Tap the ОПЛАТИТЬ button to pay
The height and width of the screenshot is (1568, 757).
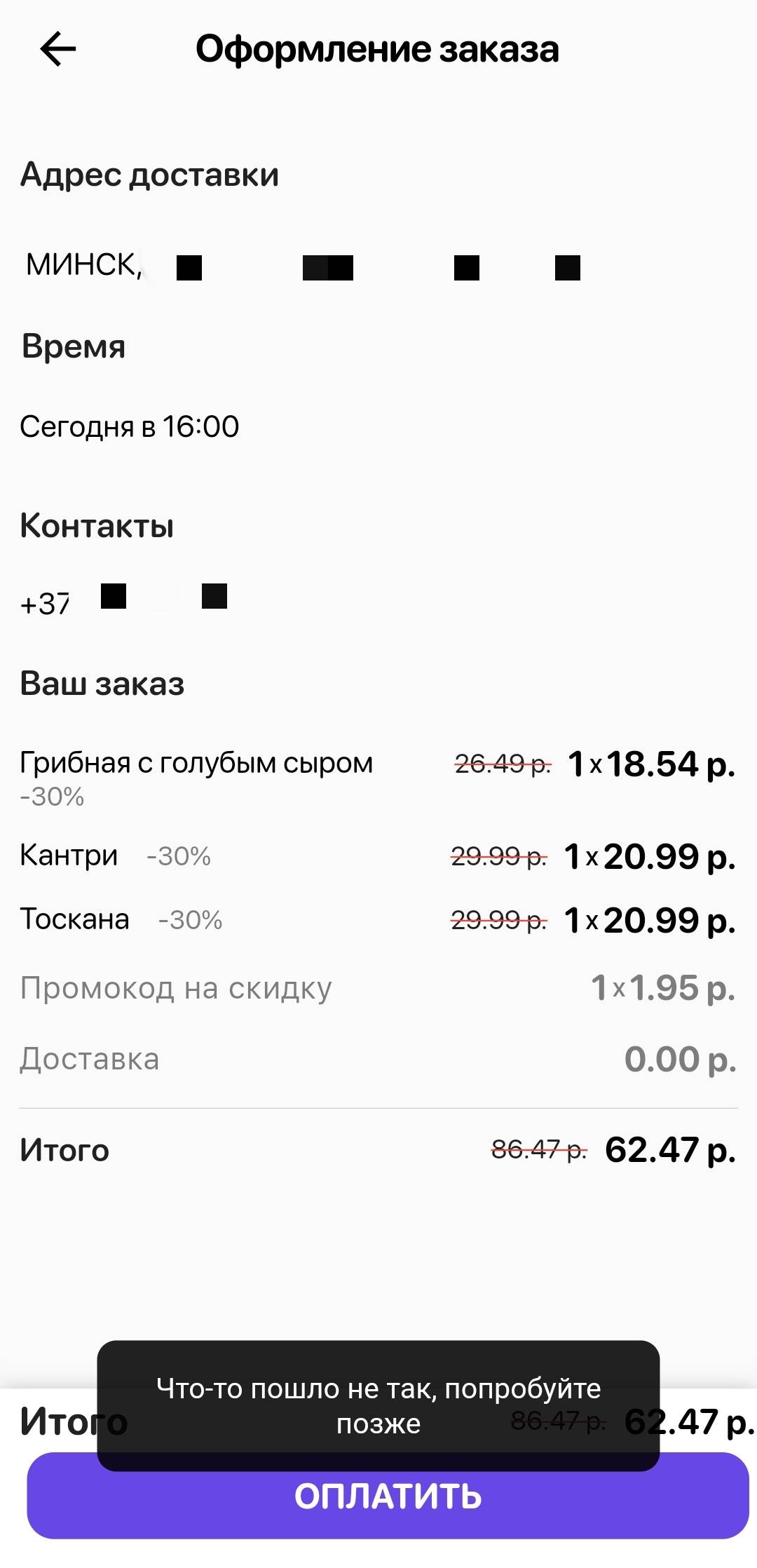pos(388,1506)
